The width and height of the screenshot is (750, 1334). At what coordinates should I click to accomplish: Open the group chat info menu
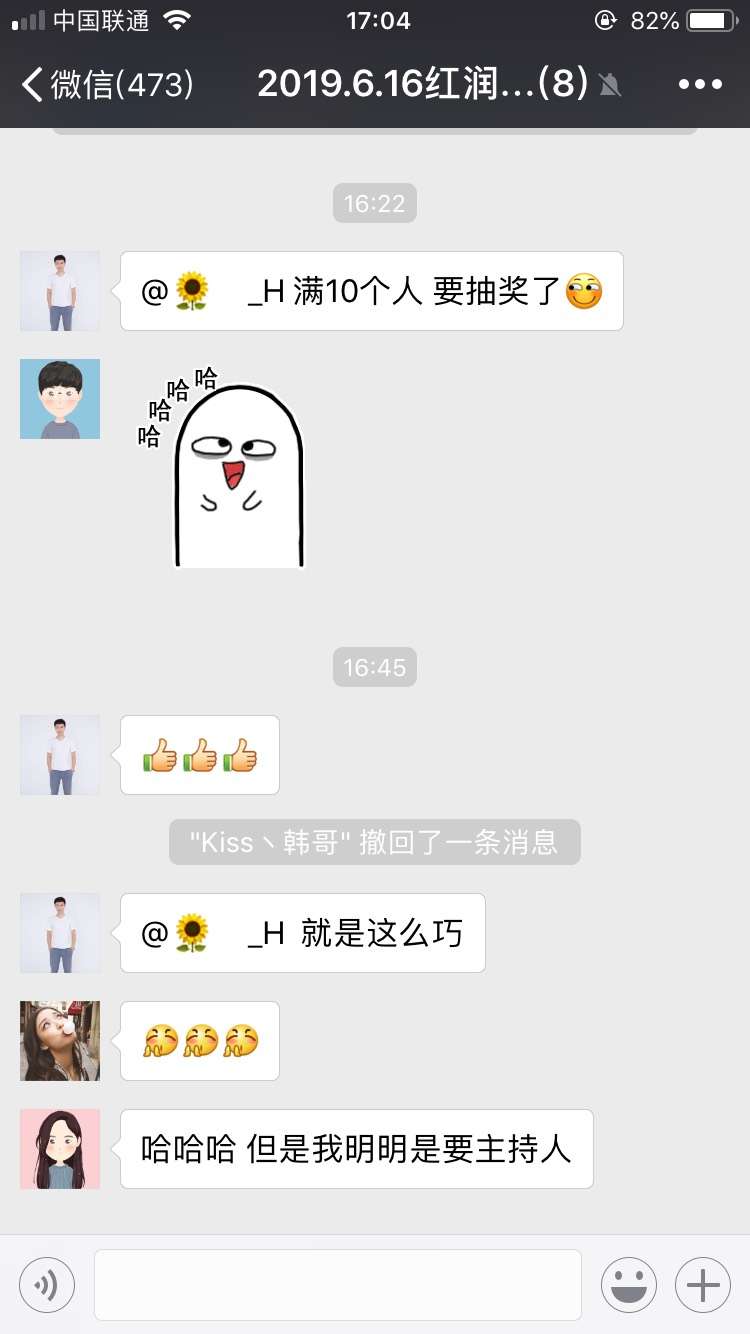tap(700, 84)
